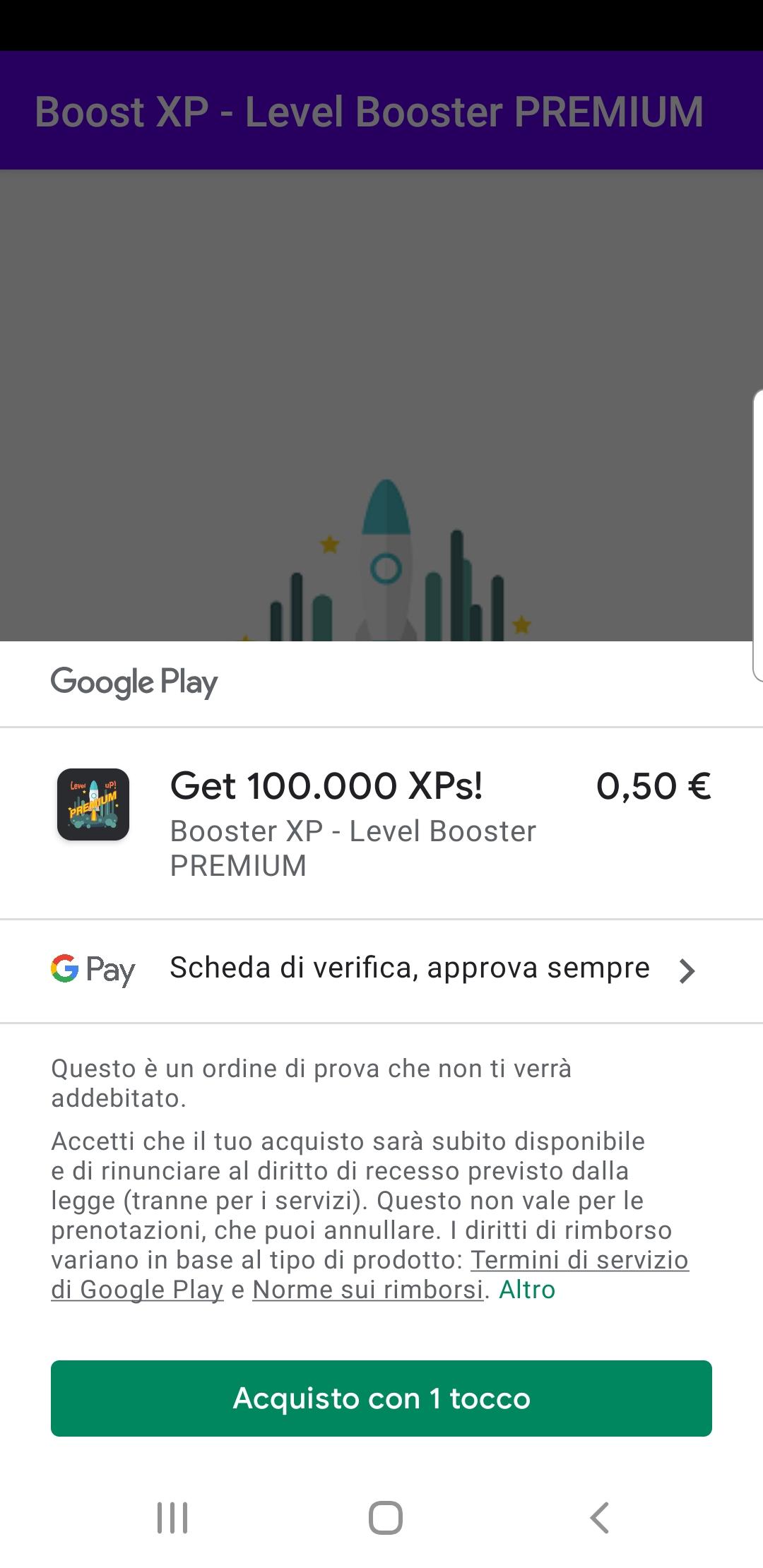The height and width of the screenshot is (1568, 763).
Task: Open Termini di servizio di Google Play
Action: pyautogui.click(x=579, y=1259)
